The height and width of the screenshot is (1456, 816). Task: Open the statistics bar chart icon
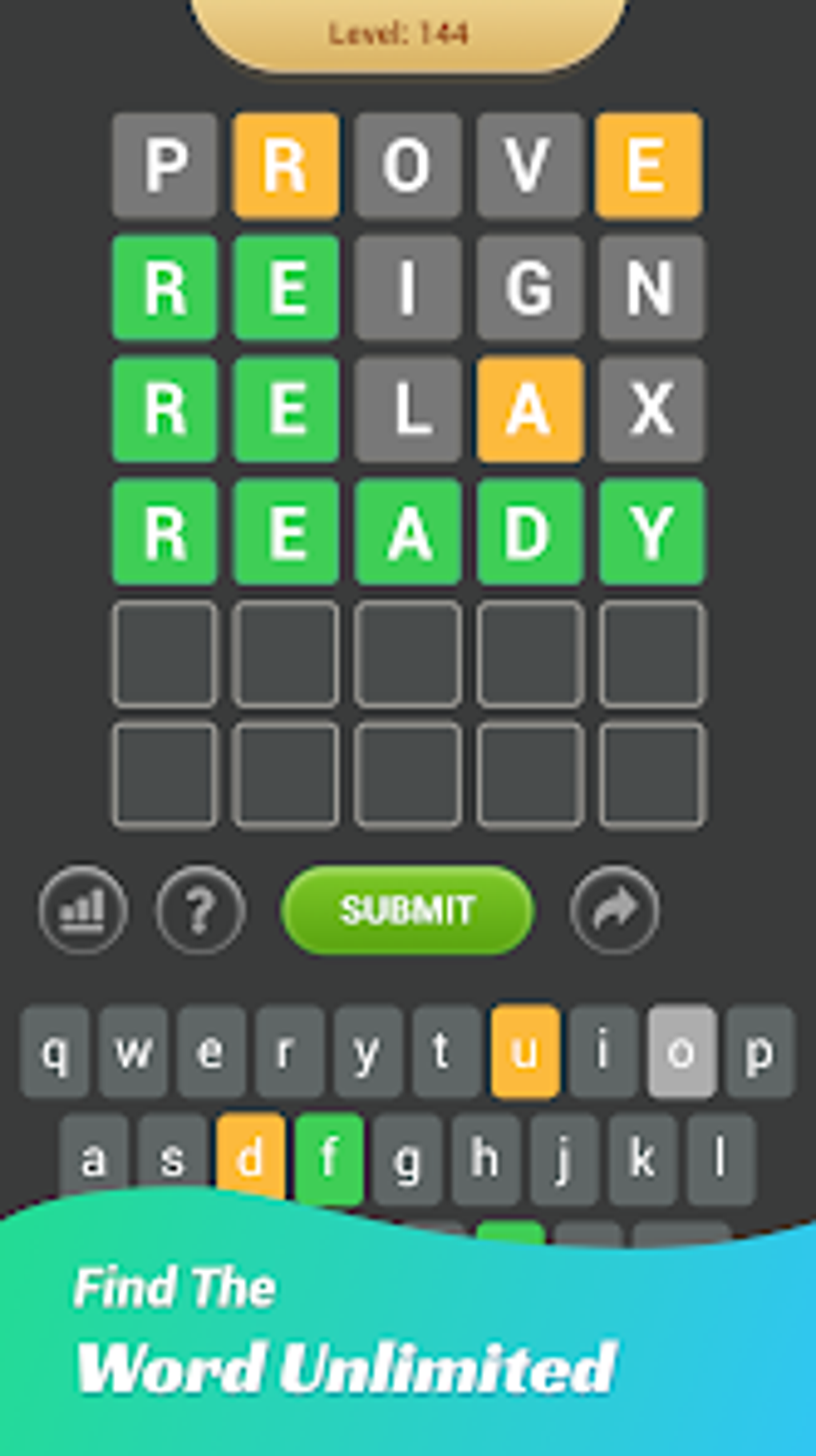[x=82, y=910]
